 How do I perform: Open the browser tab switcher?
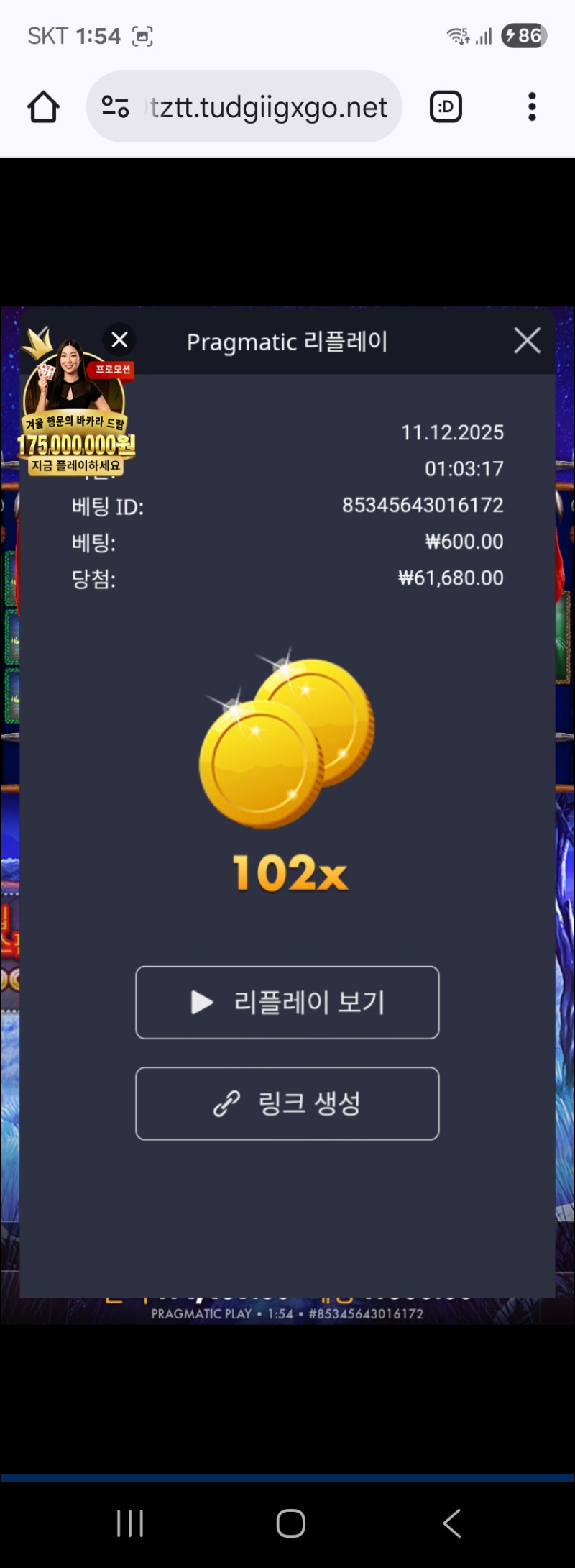coord(446,107)
